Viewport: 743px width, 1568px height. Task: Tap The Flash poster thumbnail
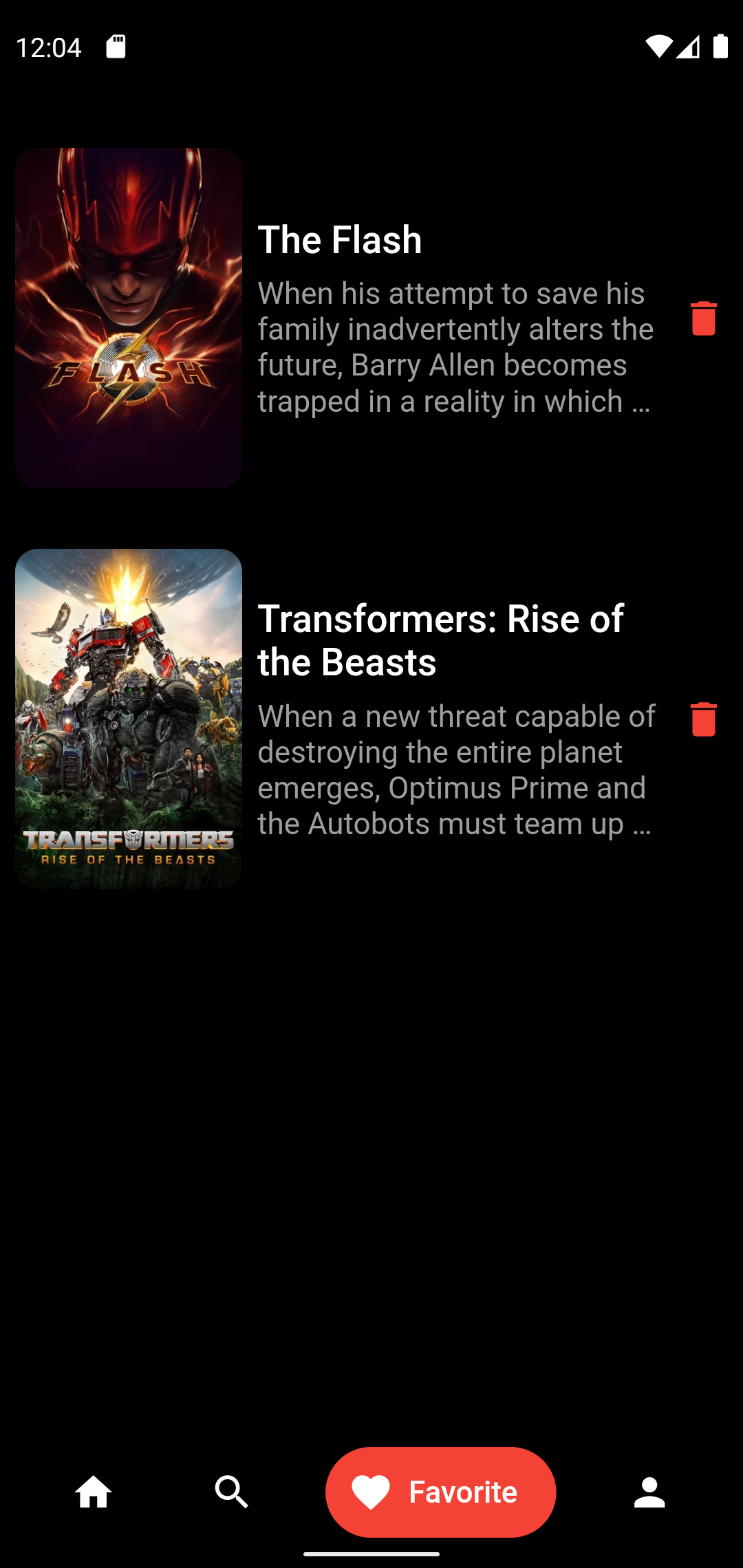pos(129,316)
